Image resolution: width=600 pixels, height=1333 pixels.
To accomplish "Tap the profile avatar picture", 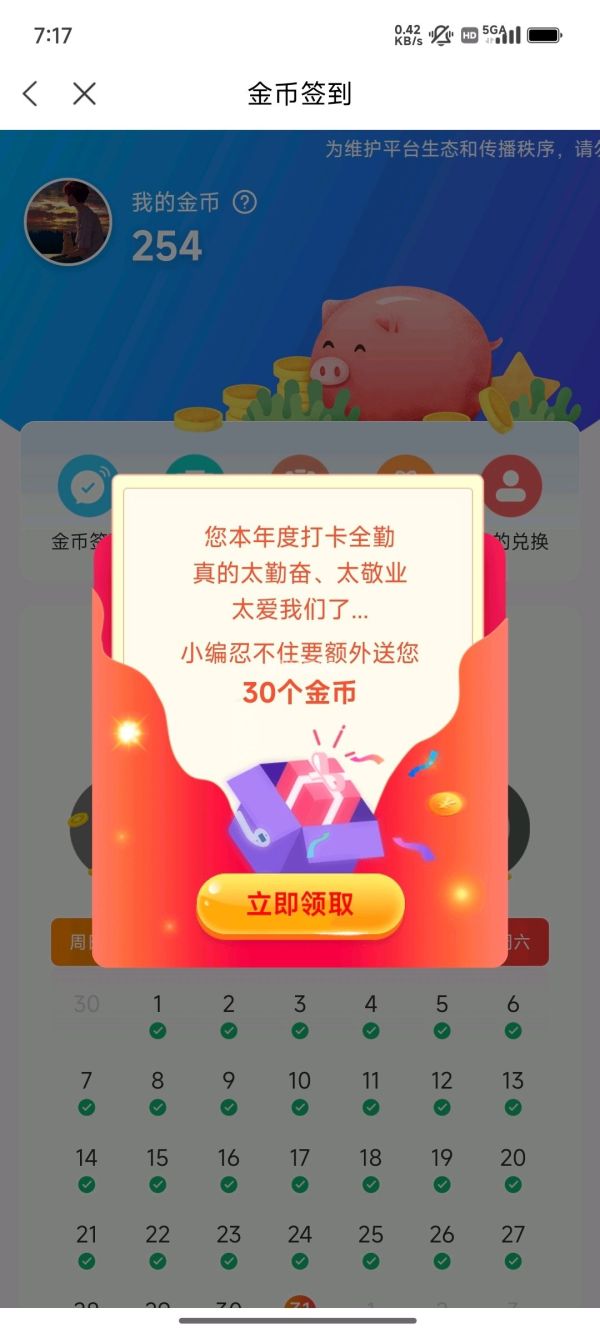I will [68, 222].
